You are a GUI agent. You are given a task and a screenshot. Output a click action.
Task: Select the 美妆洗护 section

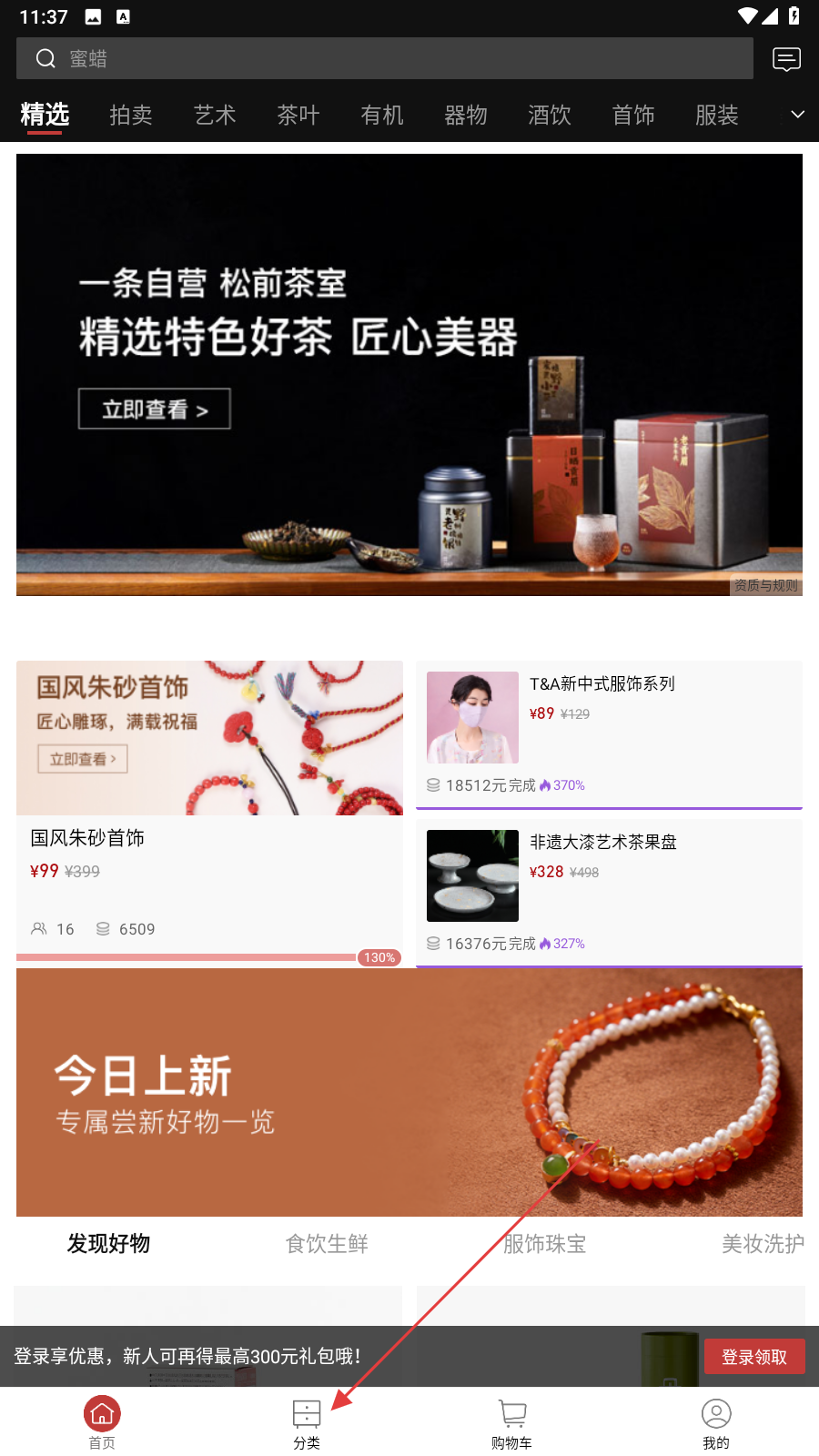(763, 1244)
